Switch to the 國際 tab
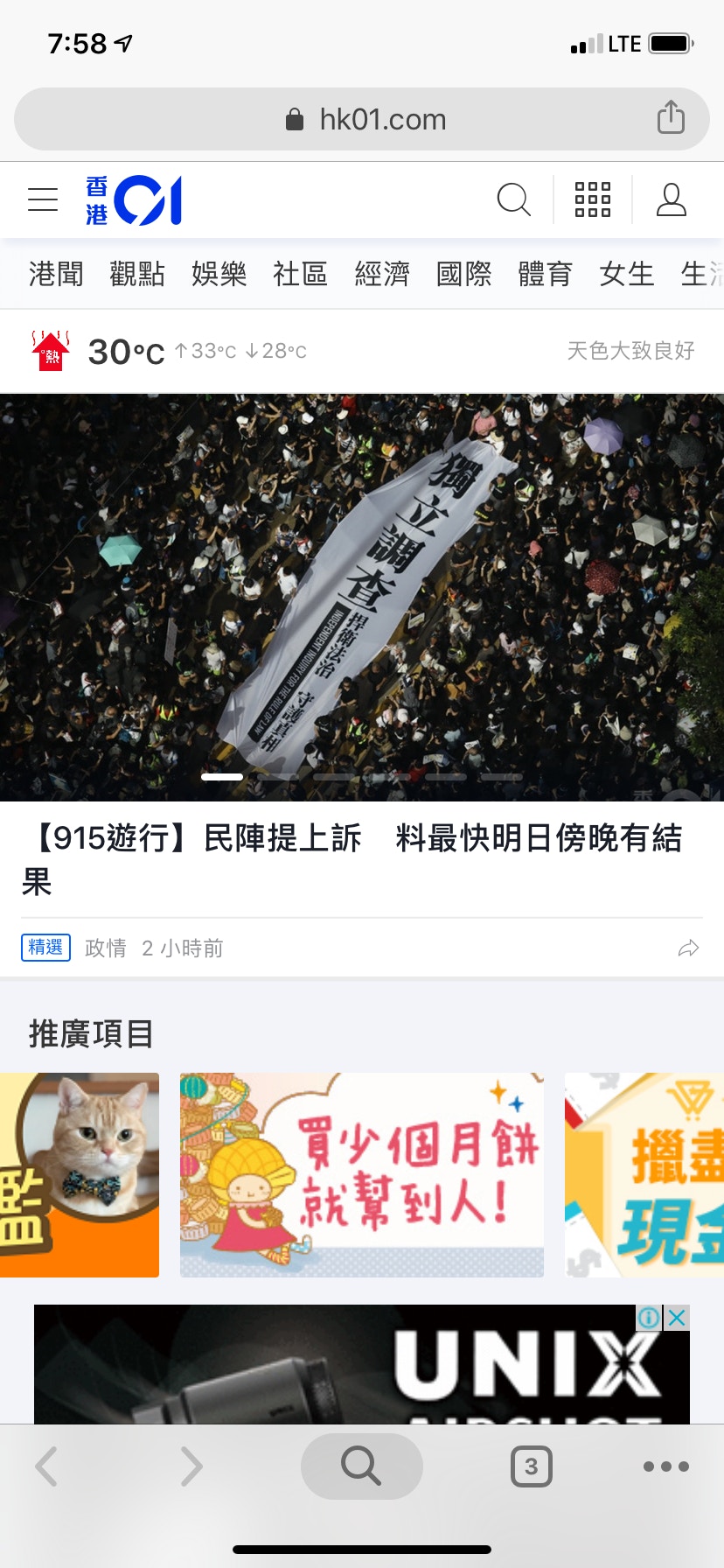The height and width of the screenshot is (1568, 724). click(x=463, y=274)
